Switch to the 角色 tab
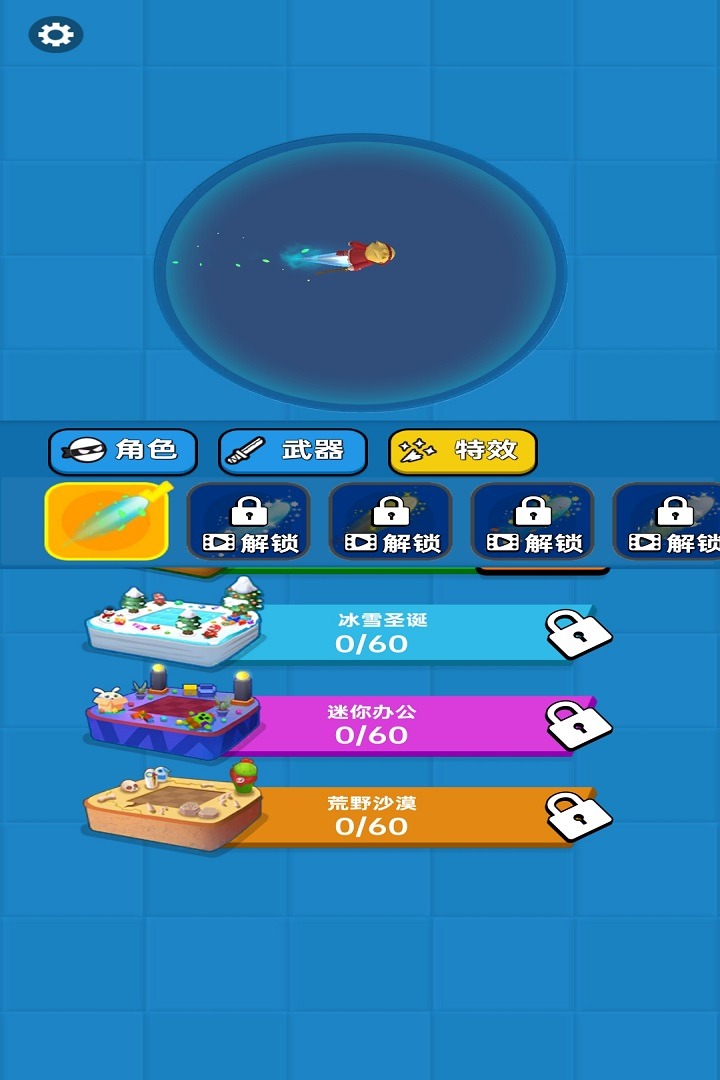The height and width of the screenshot is (1080, 720). 123,451
